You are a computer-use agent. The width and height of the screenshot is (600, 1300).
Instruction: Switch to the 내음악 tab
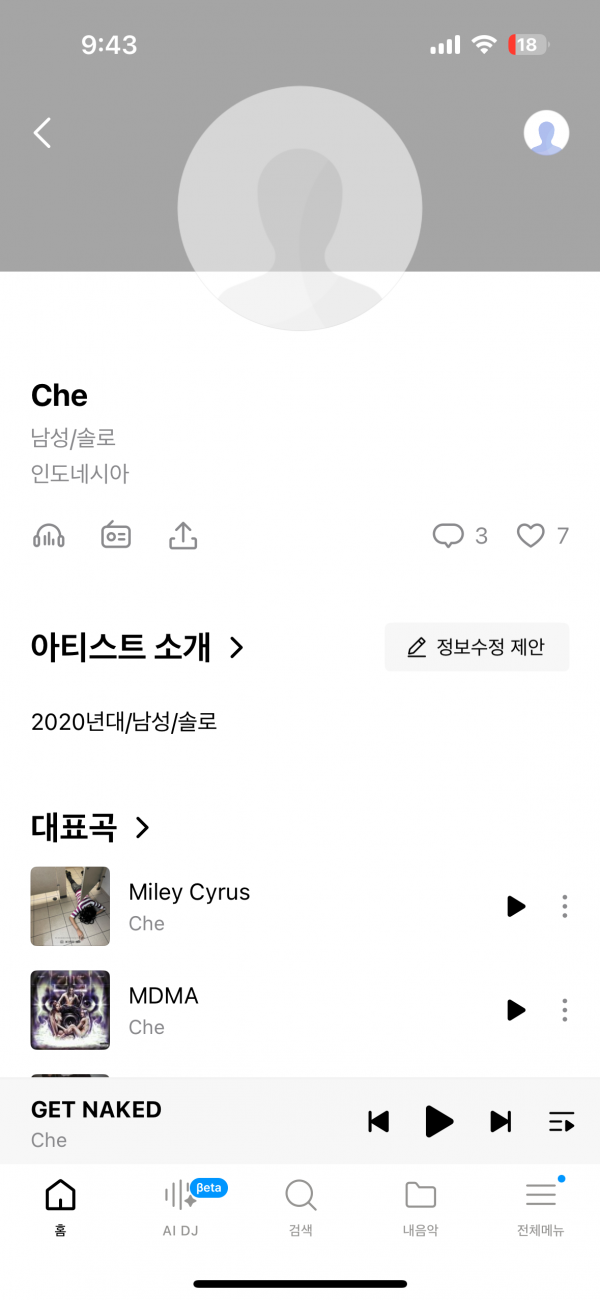click(x=420, y=1205)
